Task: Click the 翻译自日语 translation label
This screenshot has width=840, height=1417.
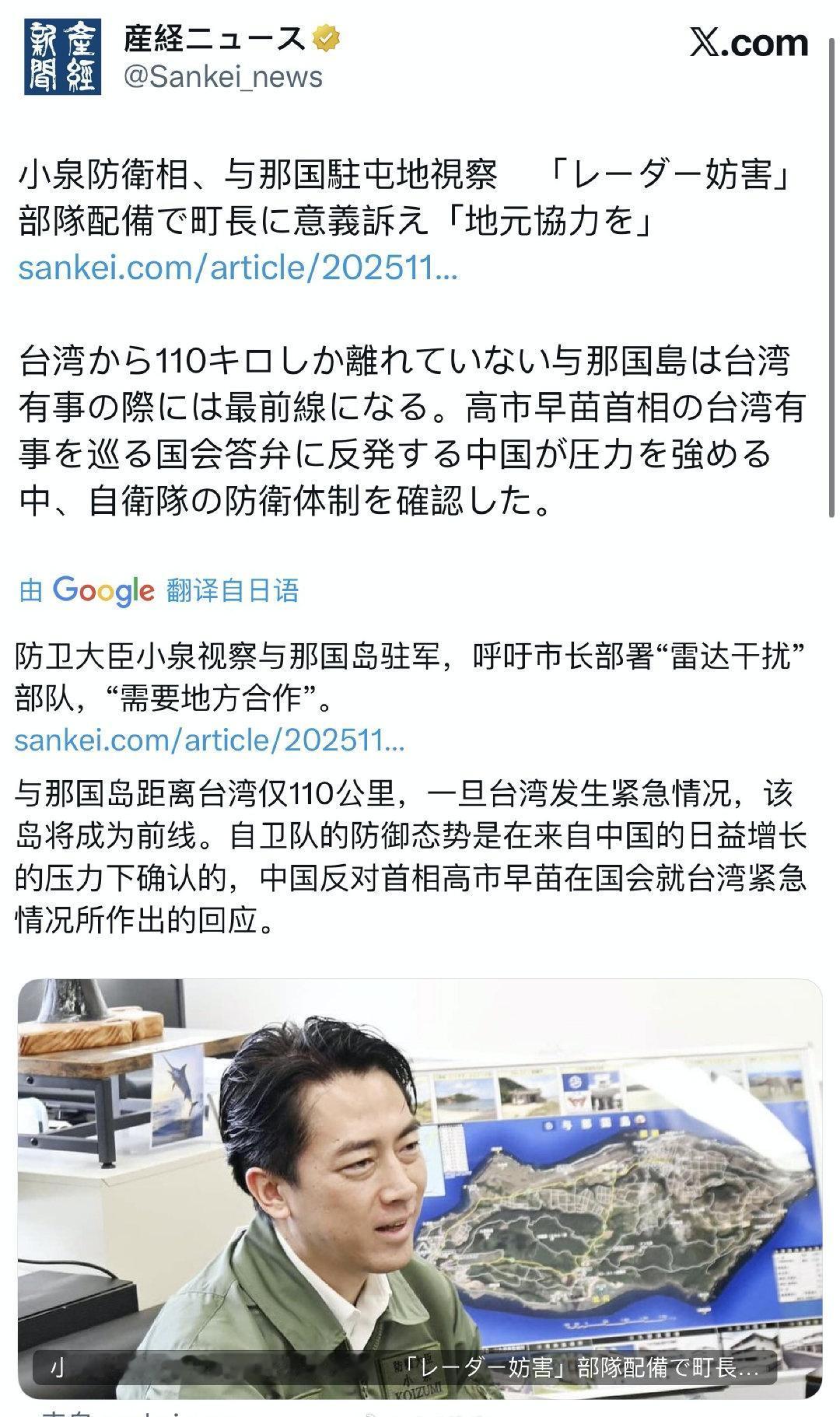Action: pos(233,593)
